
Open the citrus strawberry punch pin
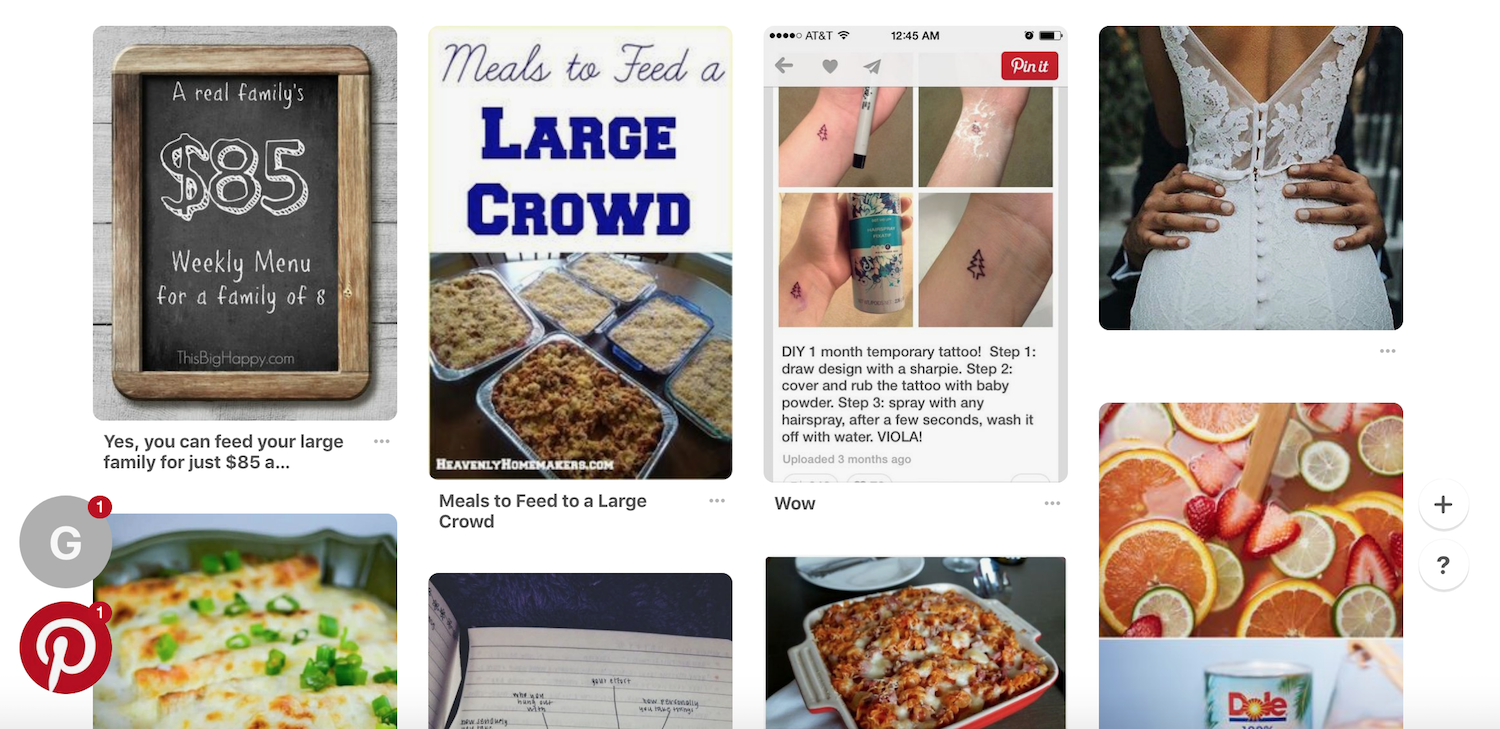point(1250,520)
